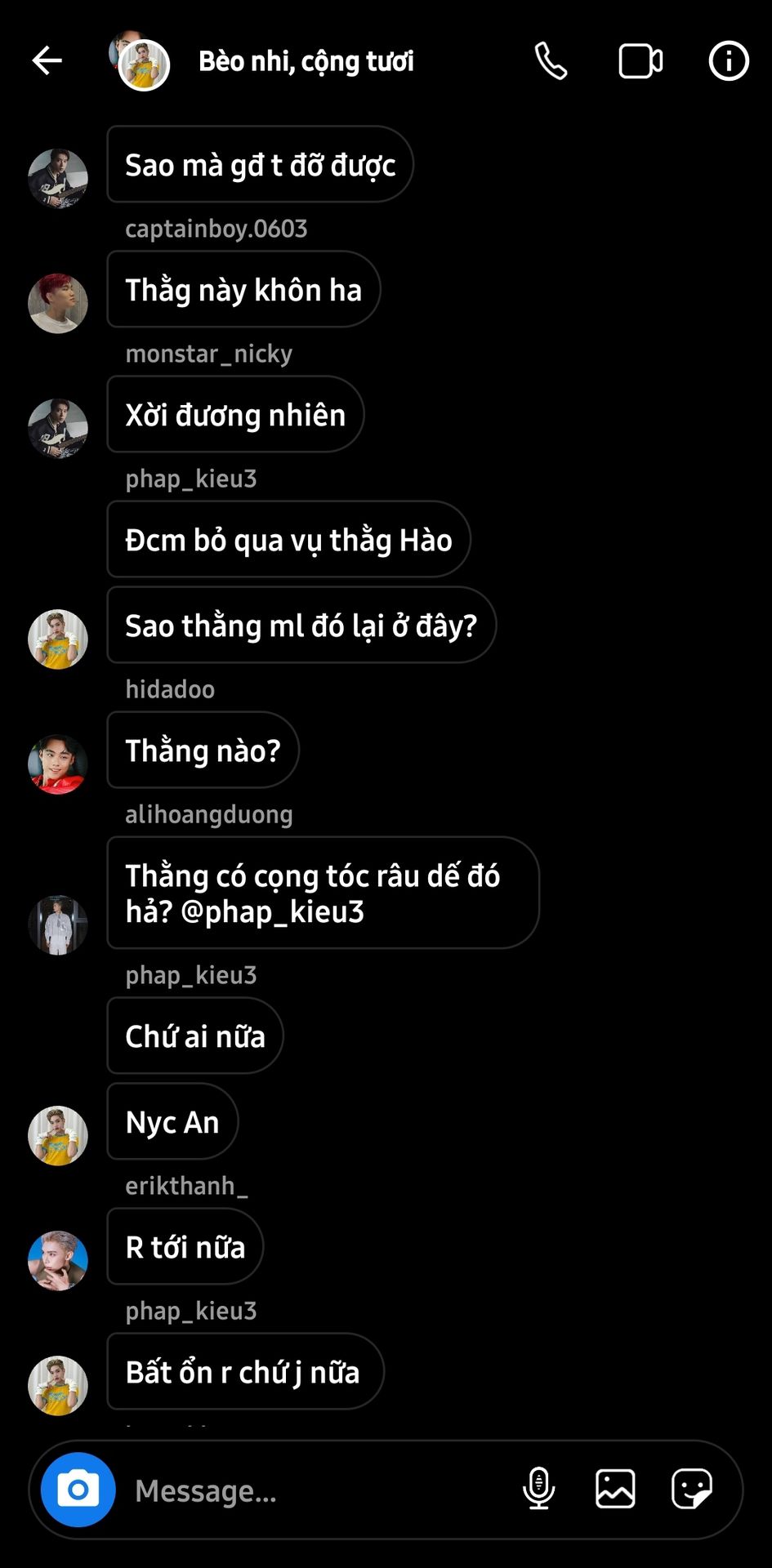772x1568 pixels.
Task: Start a video call with the group
Action: [x=640, y=61]
